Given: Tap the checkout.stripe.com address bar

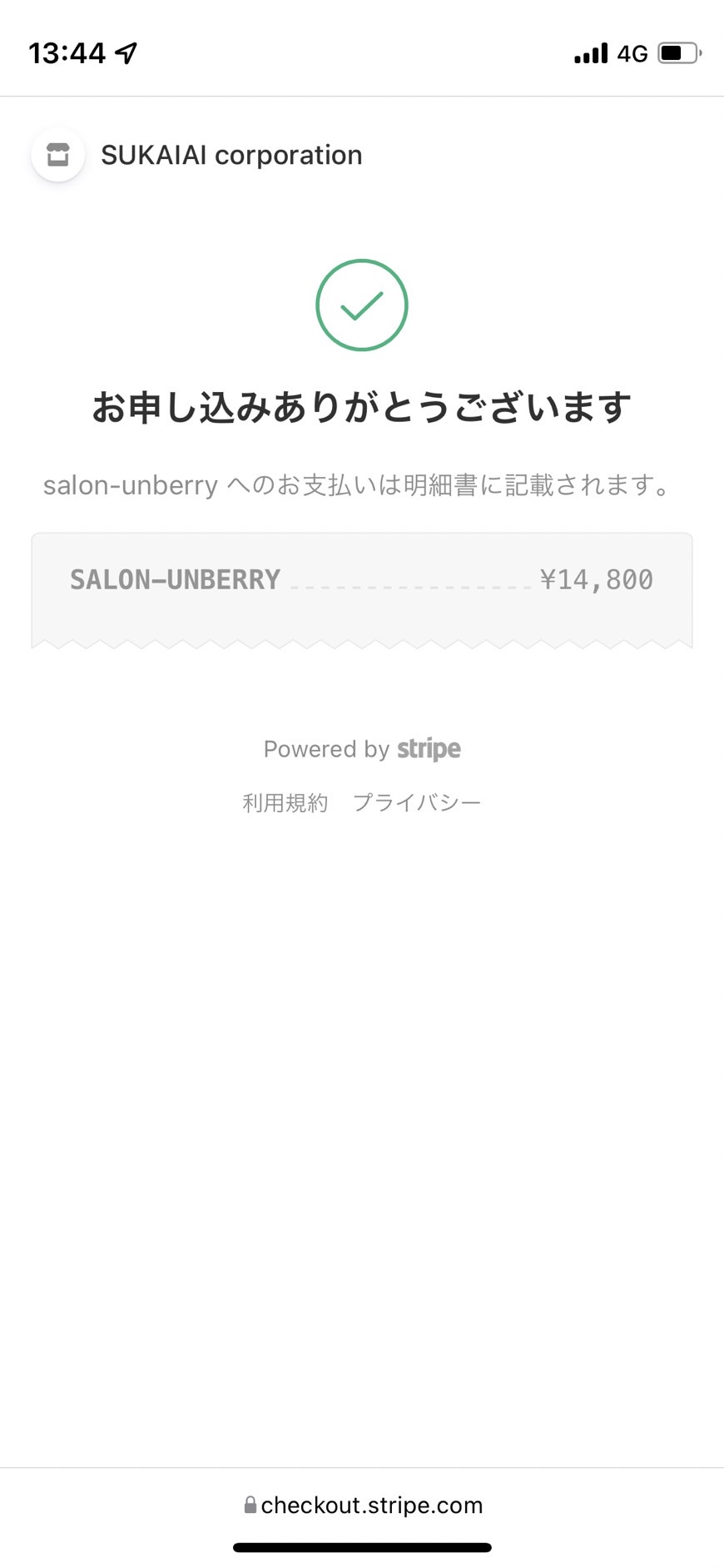Looking at the screenshot, I should pos(363,1505).
